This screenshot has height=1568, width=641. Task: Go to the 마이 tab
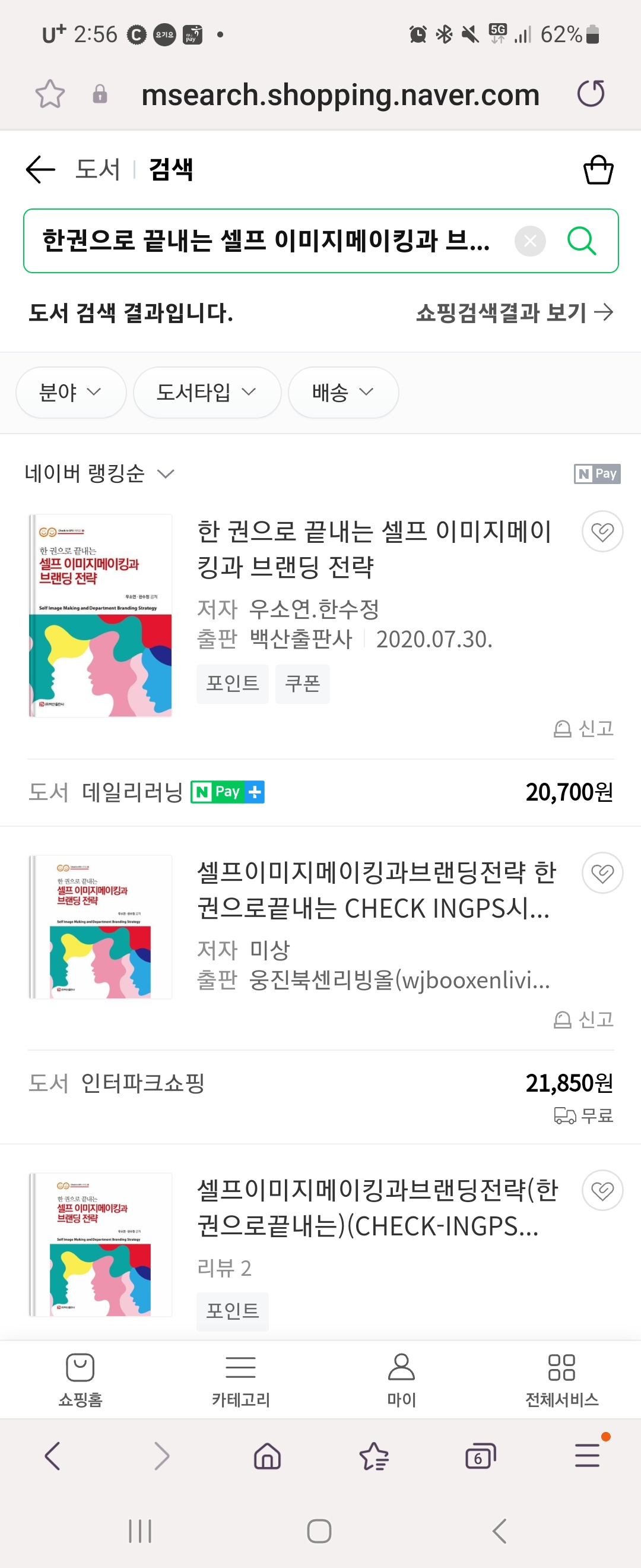401,1379
